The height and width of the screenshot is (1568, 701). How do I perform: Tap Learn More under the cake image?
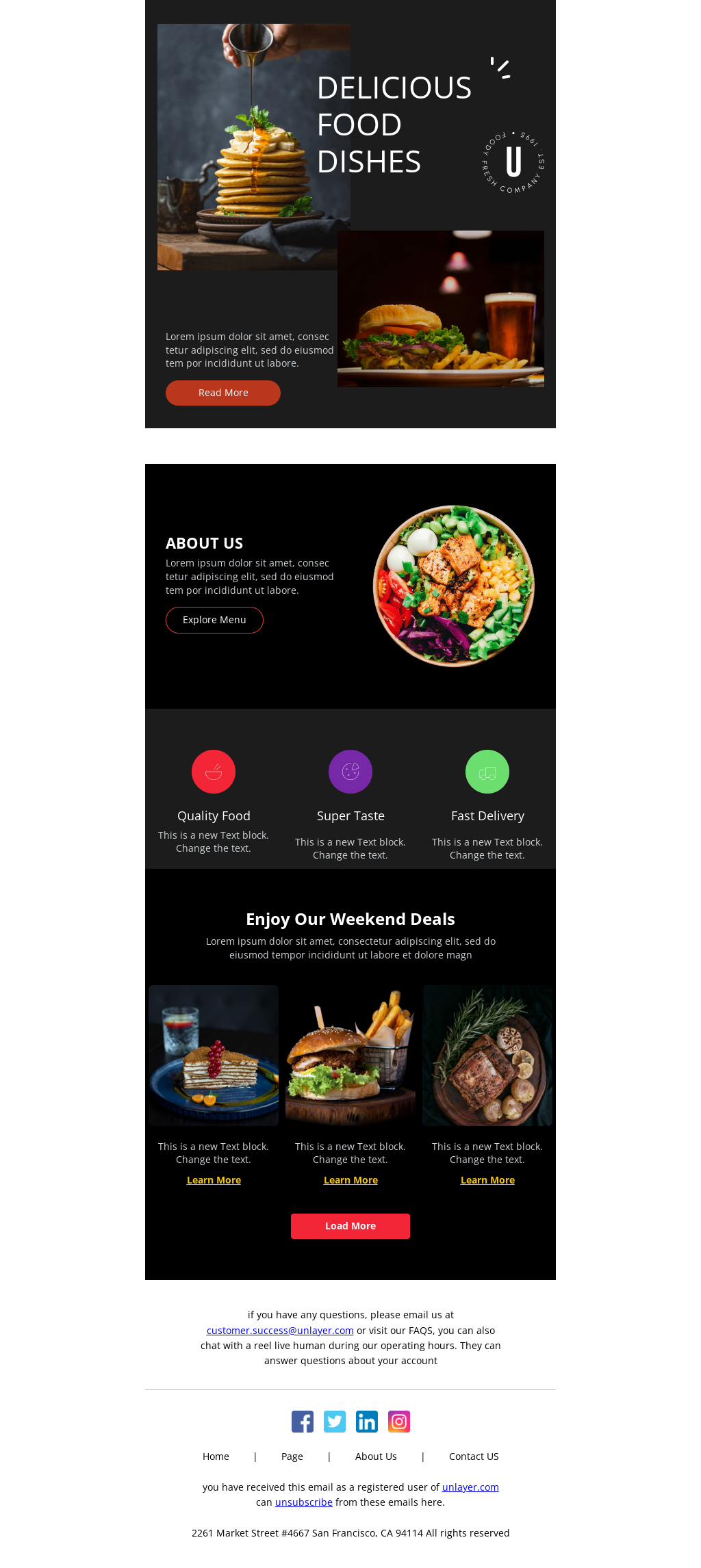tap(214, 1180)
